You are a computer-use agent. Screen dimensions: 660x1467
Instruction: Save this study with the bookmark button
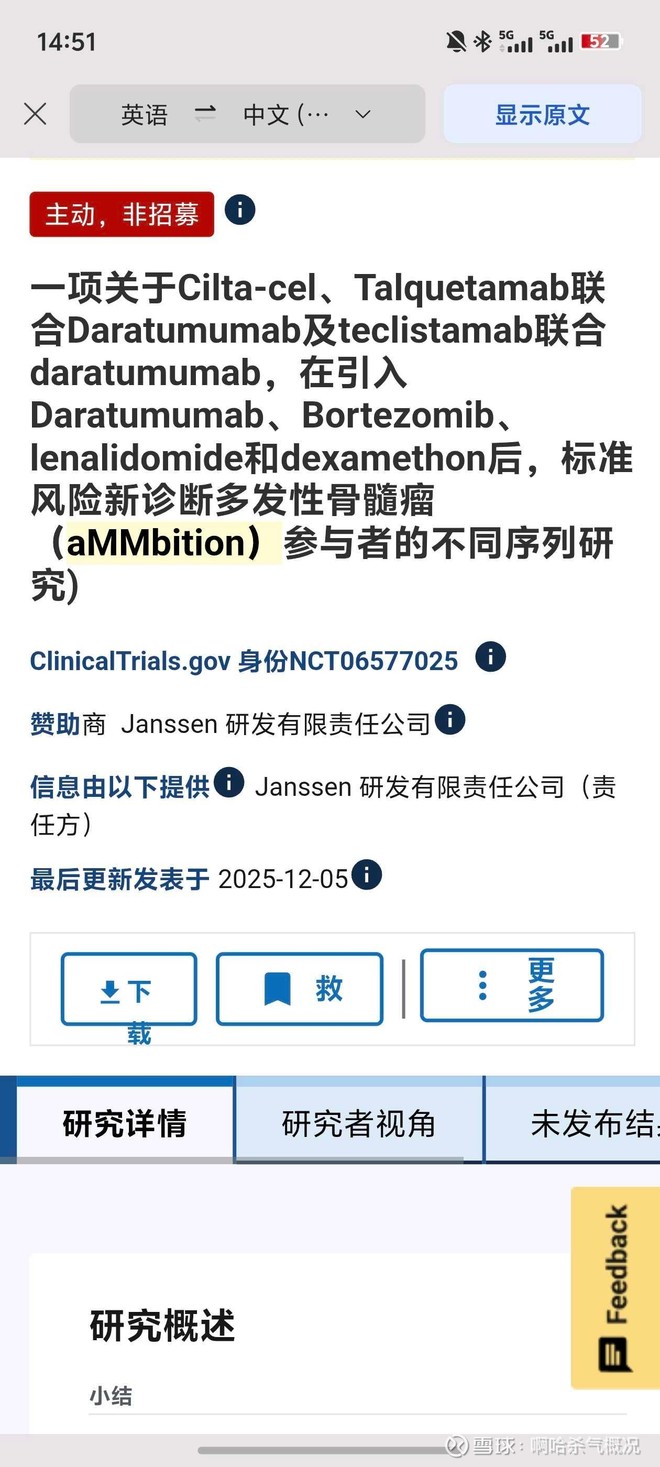pyautogui.click(x=299, y=989)
